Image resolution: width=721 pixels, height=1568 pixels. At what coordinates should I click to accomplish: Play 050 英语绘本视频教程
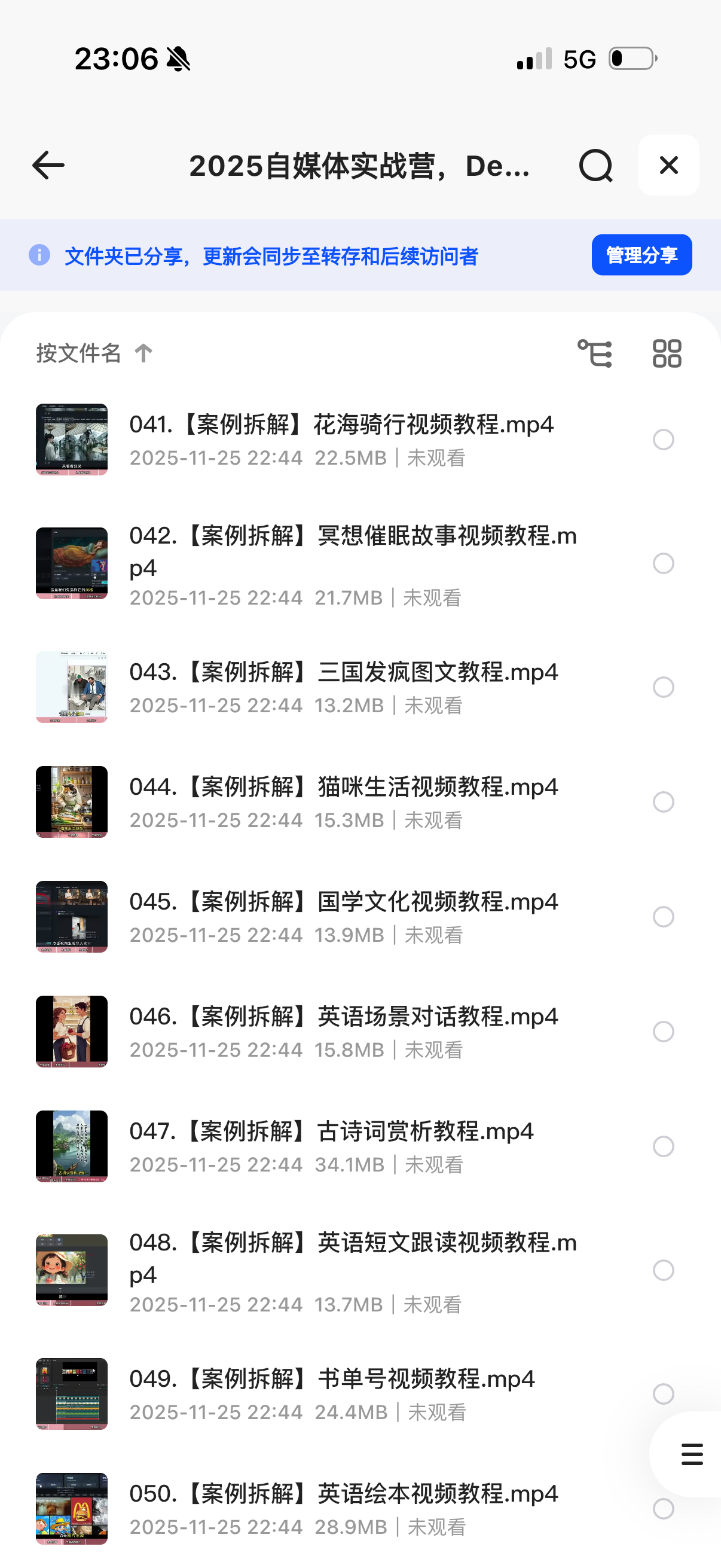click(343, 1494)
